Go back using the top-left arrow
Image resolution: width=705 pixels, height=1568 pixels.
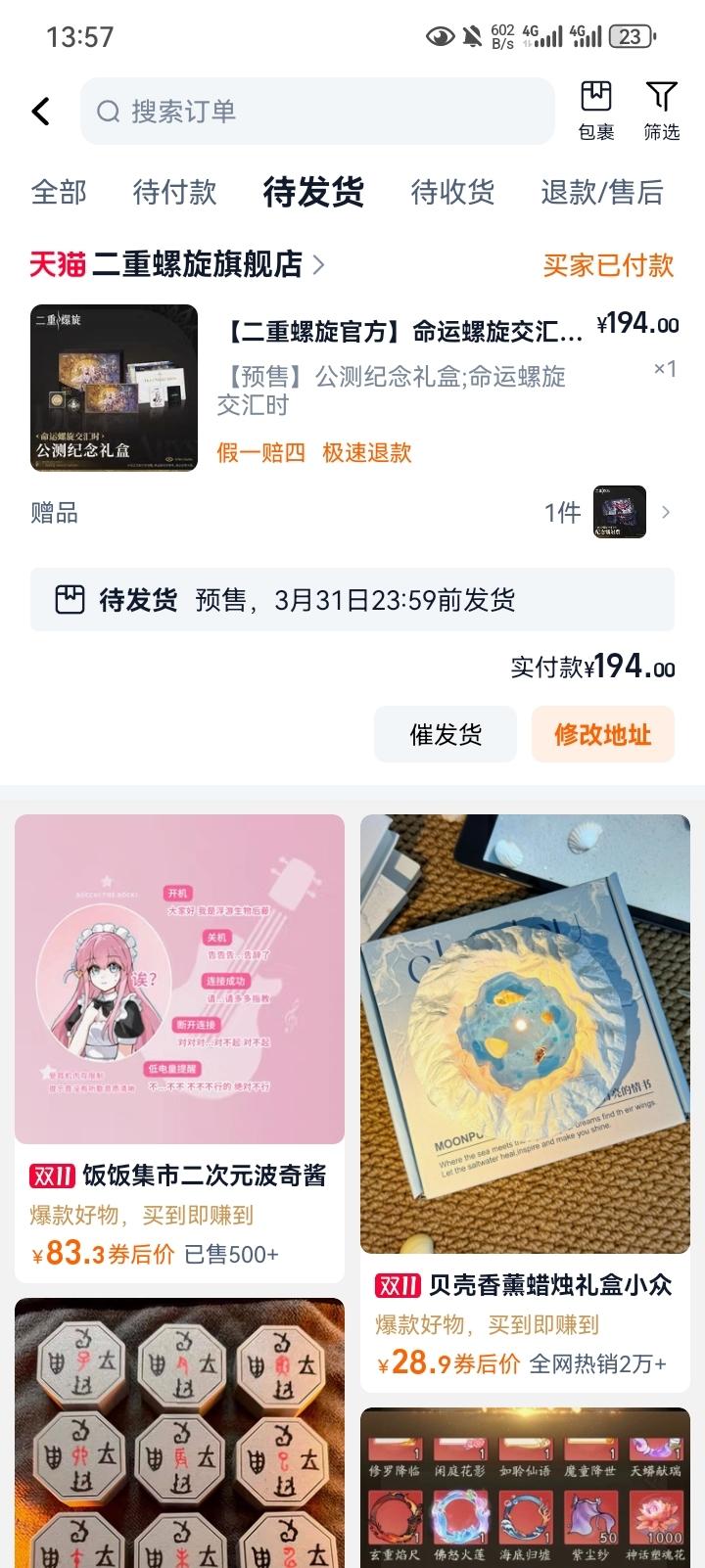click(x=41, y=112)
